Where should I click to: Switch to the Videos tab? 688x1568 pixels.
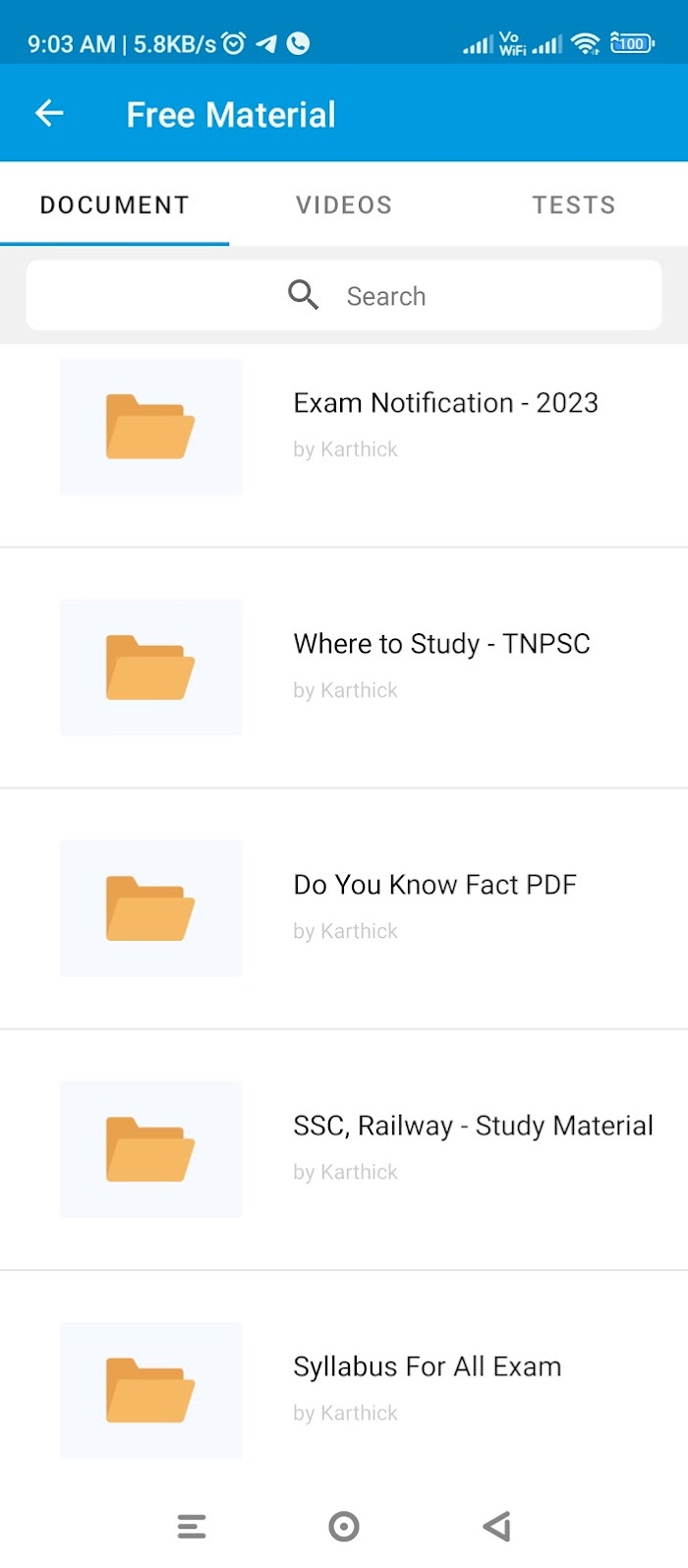[344, 204]
